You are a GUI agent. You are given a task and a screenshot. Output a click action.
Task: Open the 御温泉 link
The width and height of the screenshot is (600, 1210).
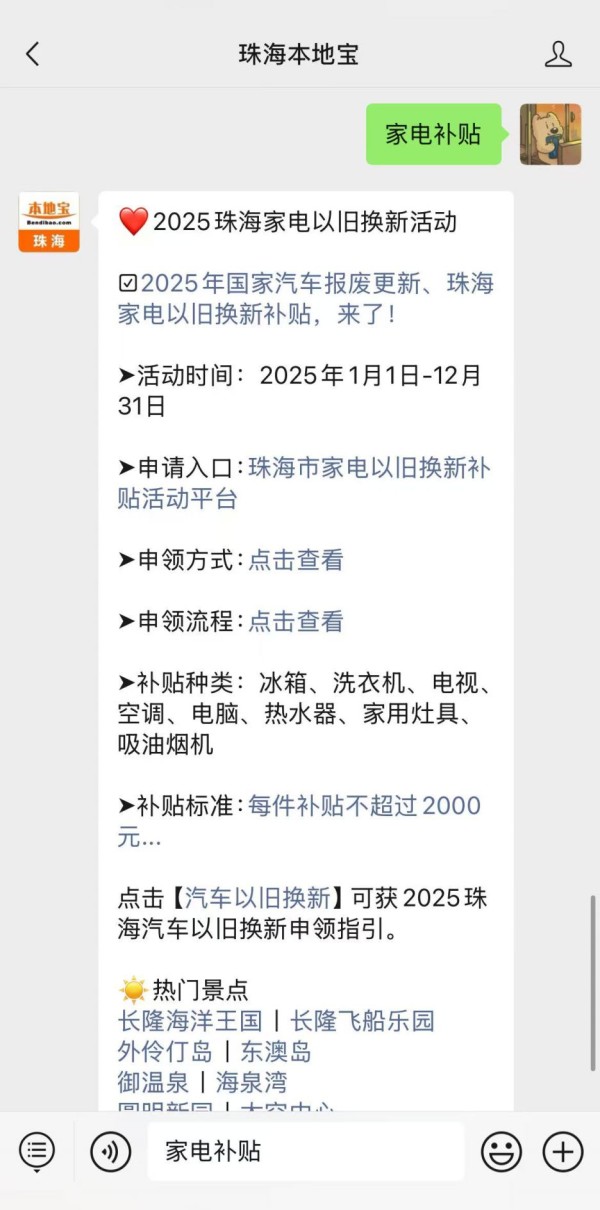[x=153, y=1082]
